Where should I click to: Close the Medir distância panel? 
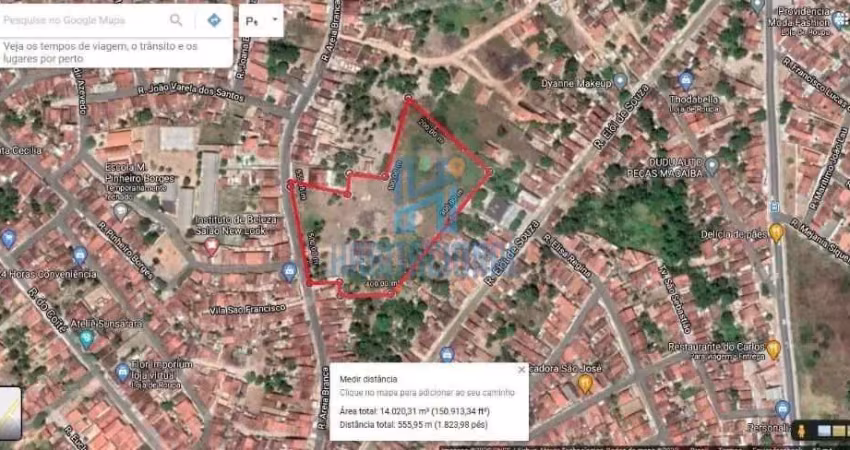pyautogui.click(x=521, y=369)
